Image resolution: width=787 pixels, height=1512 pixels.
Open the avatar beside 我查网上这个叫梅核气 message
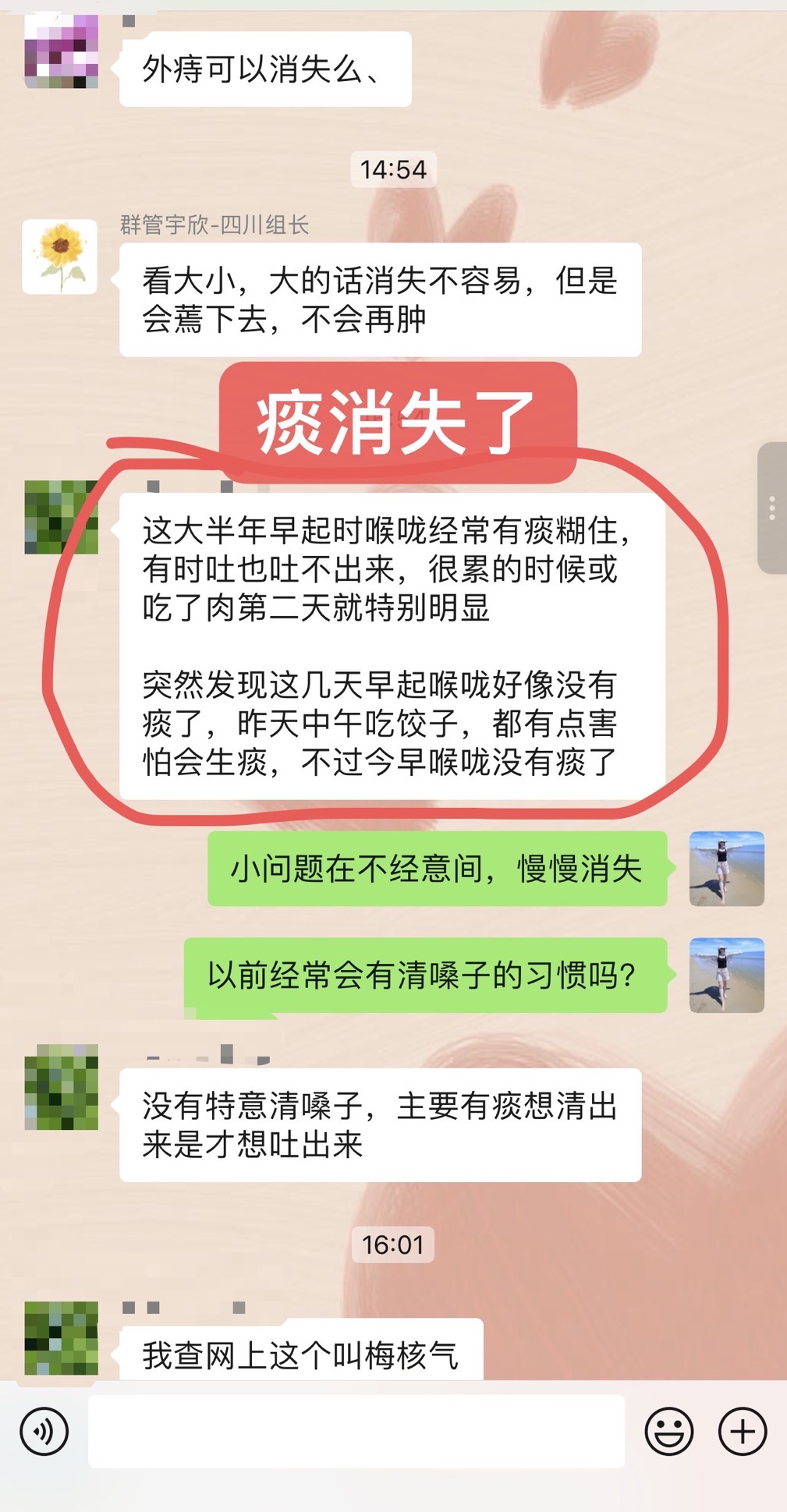[x=62, y=1338]
